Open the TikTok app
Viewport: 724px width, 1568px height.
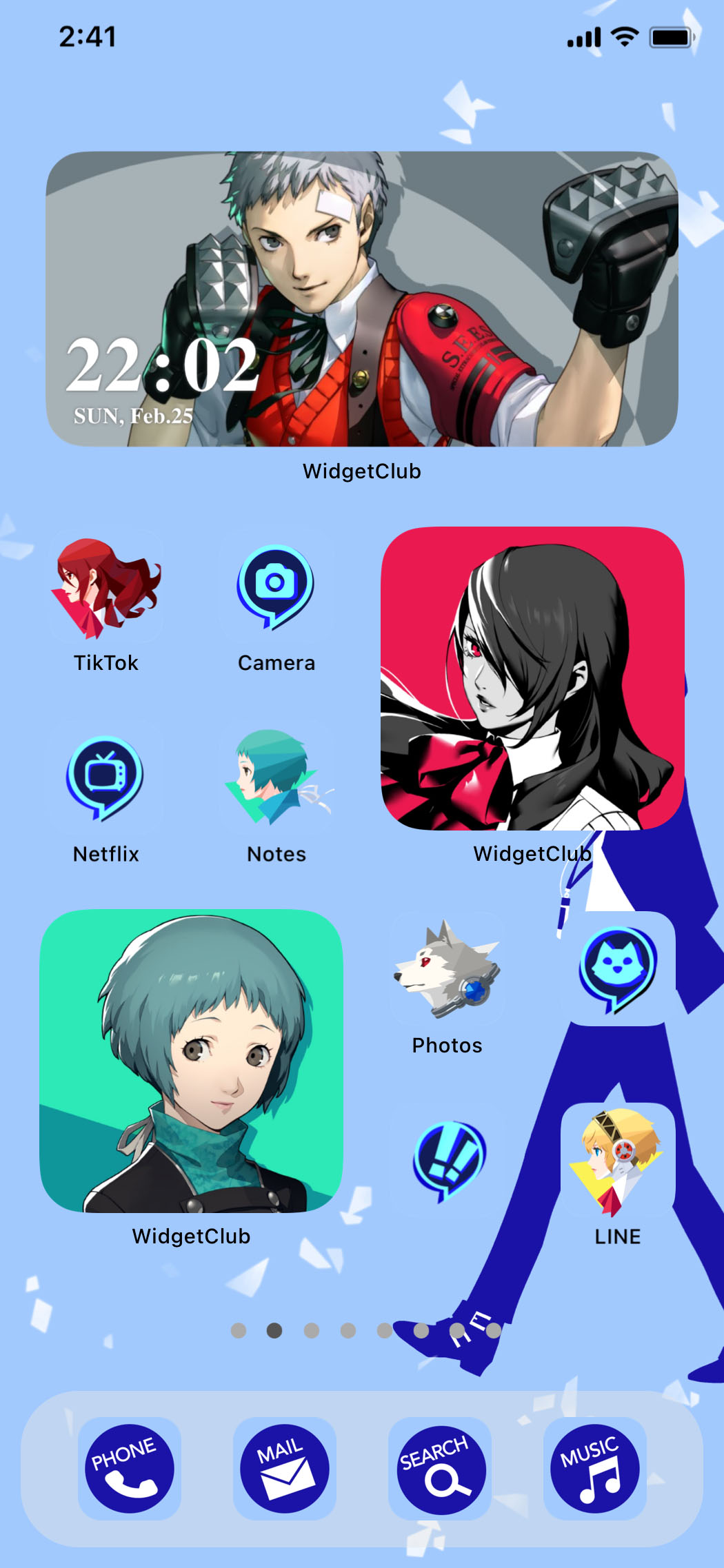coord(105,587)
